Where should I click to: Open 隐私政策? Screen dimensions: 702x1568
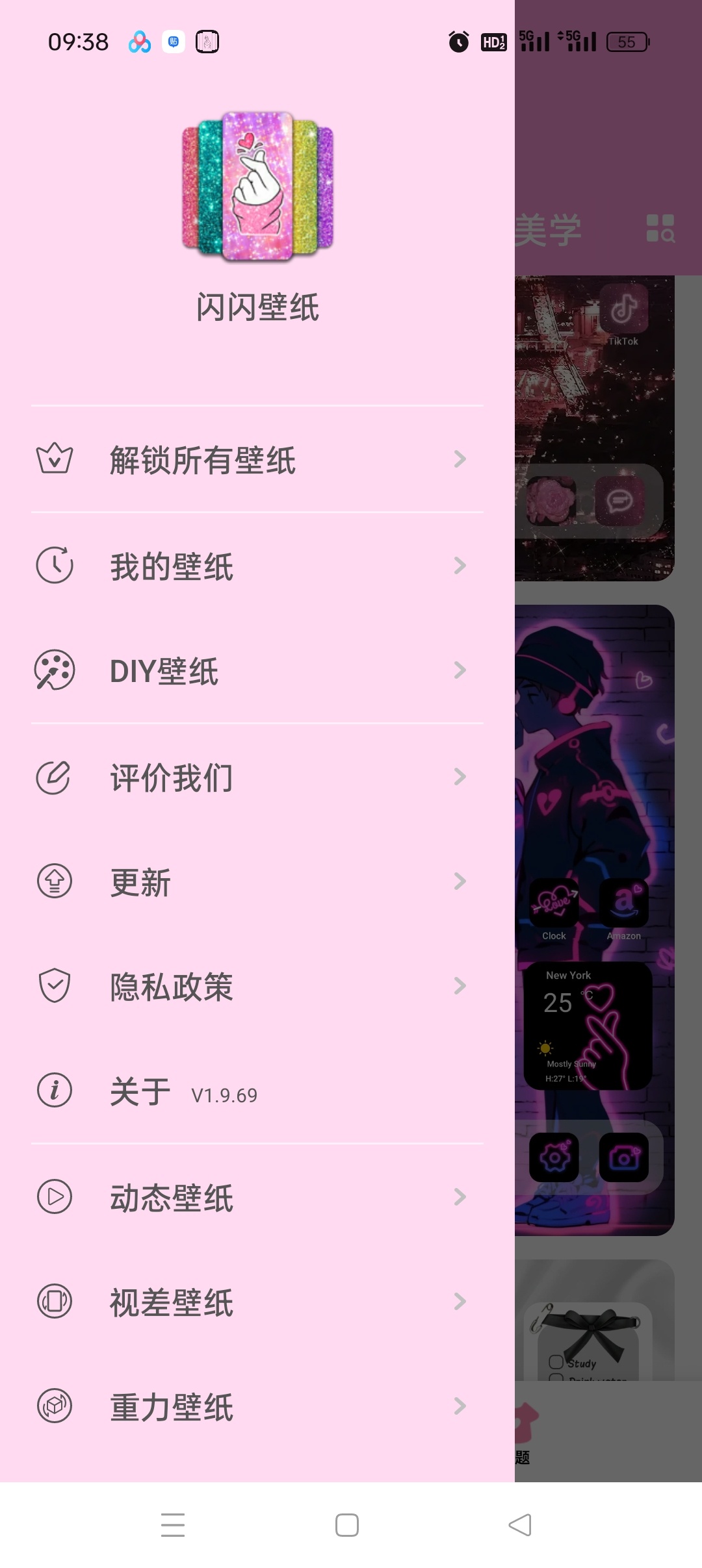click(x=257, y=986)
